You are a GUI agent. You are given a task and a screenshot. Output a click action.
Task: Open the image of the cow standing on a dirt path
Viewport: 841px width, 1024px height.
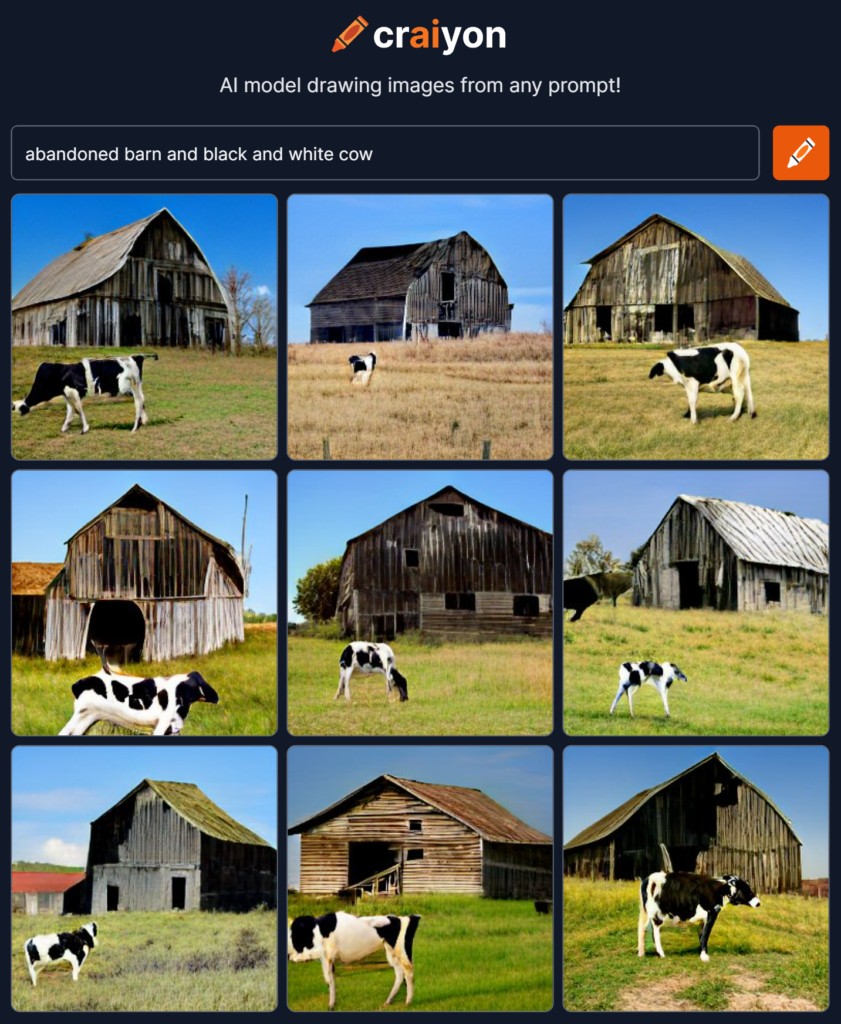pyautogui.click(x=696, y=879)
